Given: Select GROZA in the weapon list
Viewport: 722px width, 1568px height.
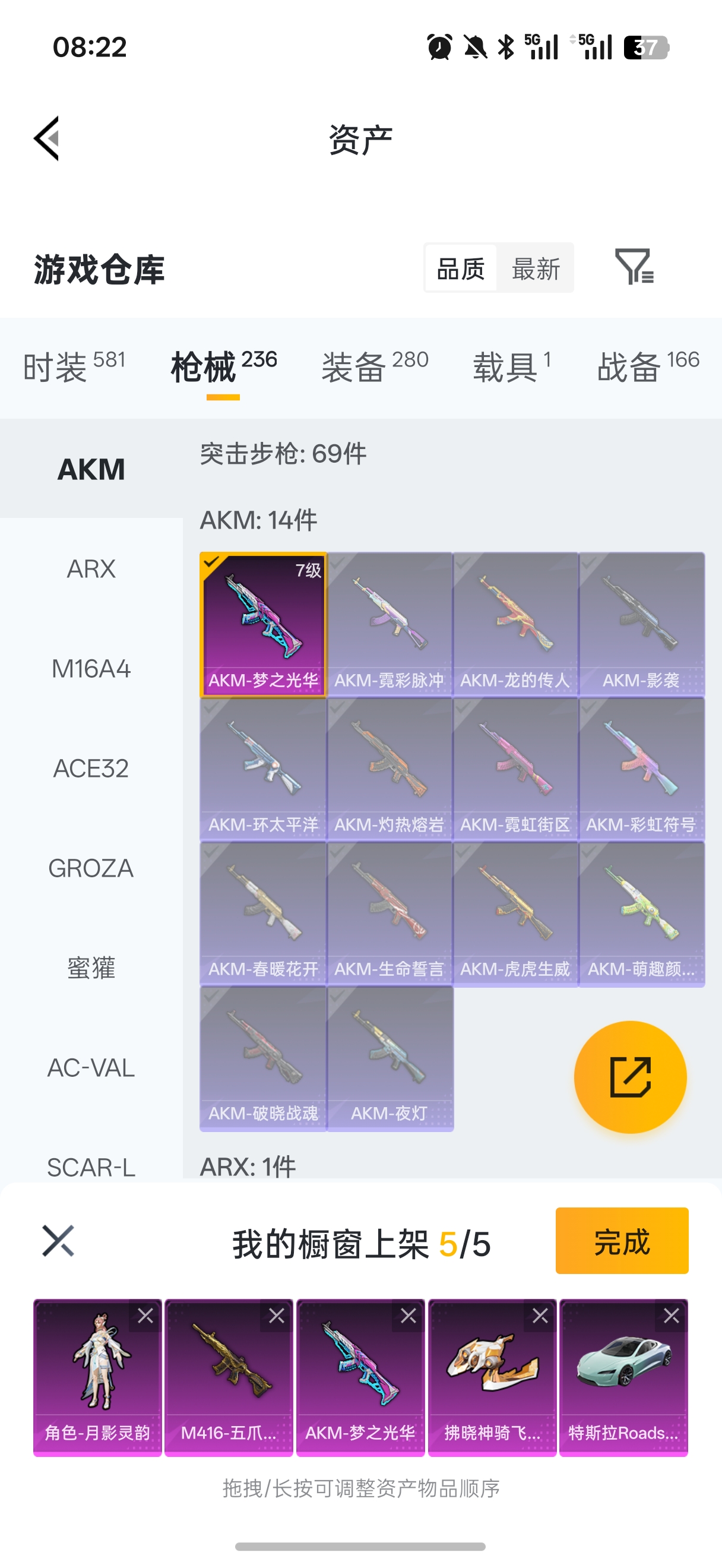Looking at the screenshot, I should [x=91, y=868].
